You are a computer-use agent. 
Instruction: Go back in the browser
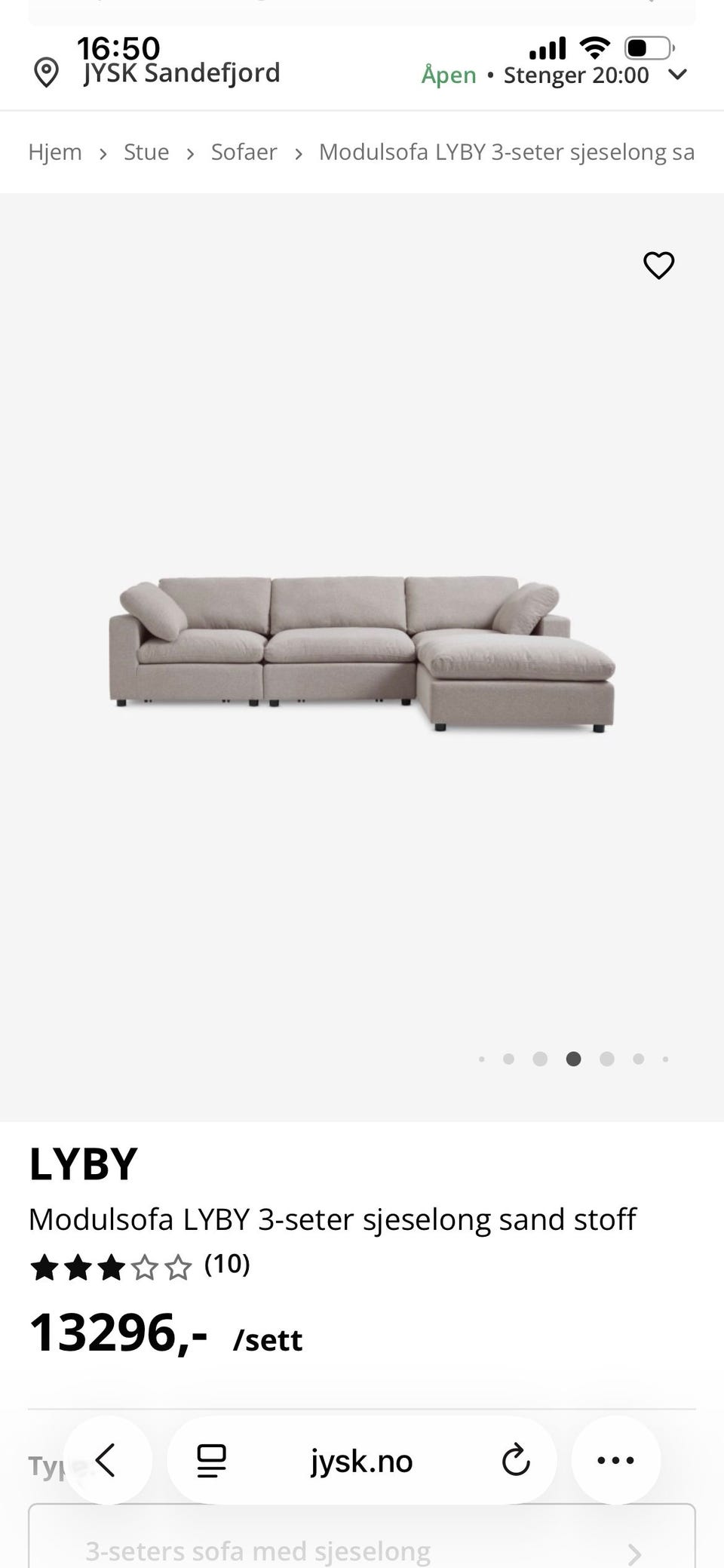point(106,1460)
